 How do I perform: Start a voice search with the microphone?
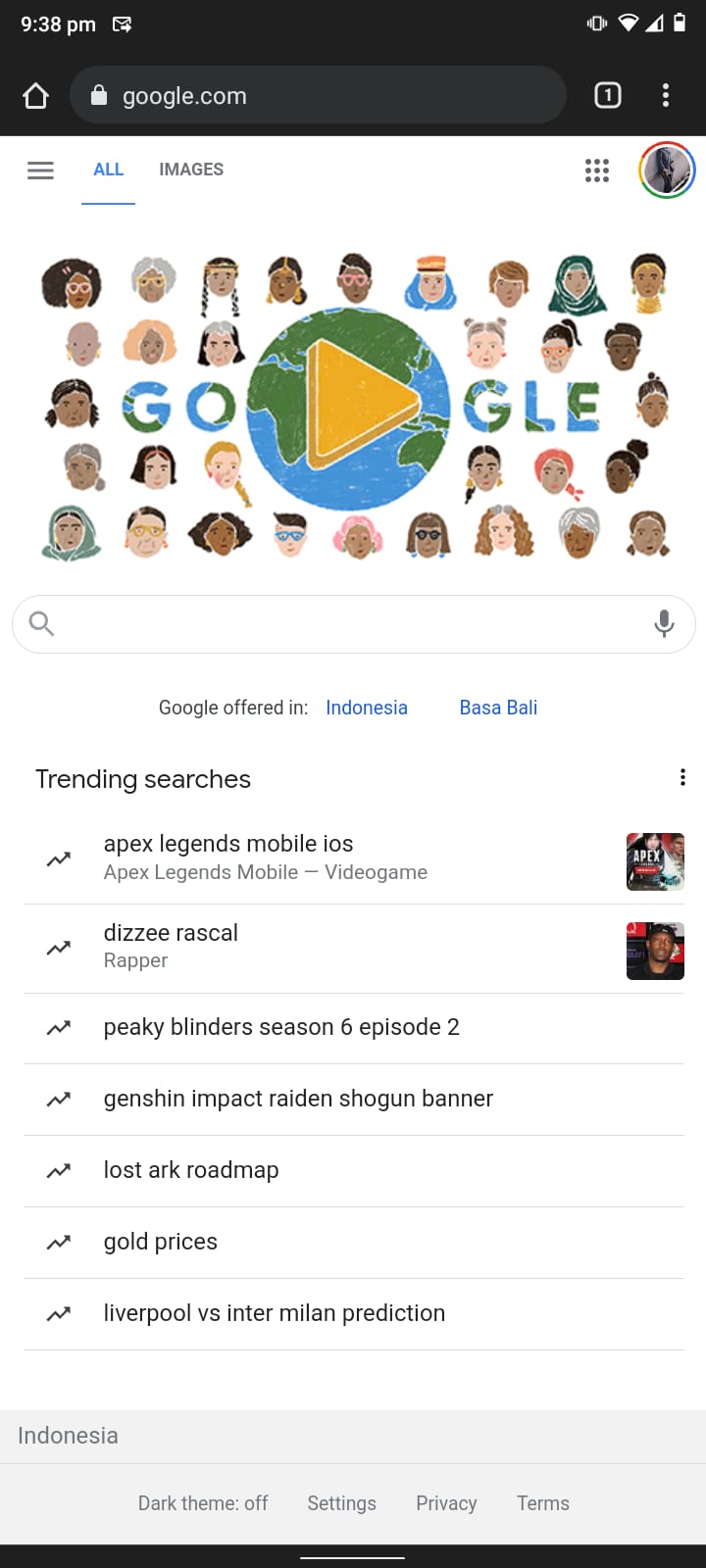click(x=664, y=623)
